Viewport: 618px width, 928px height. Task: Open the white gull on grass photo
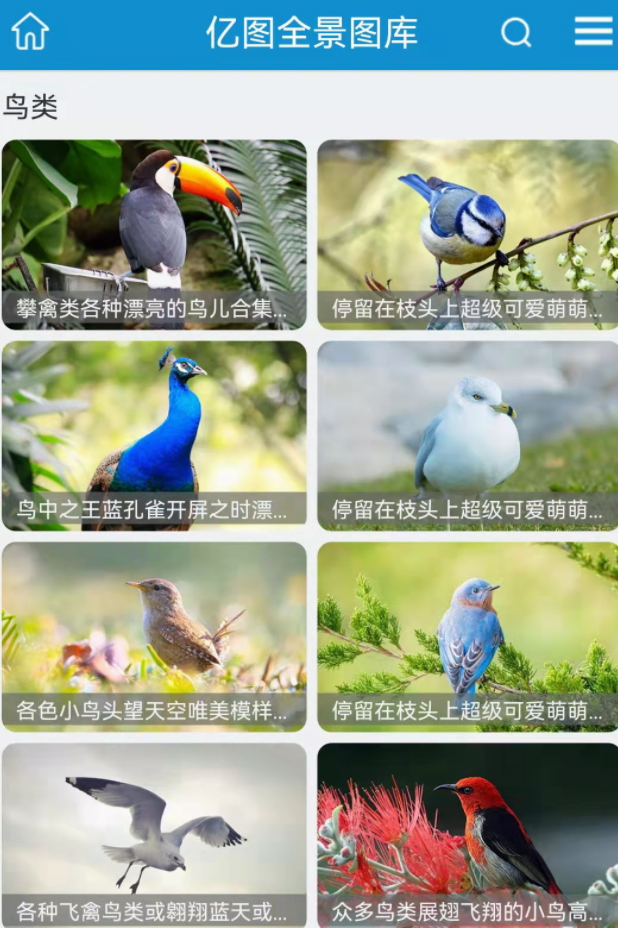(467, 436)
